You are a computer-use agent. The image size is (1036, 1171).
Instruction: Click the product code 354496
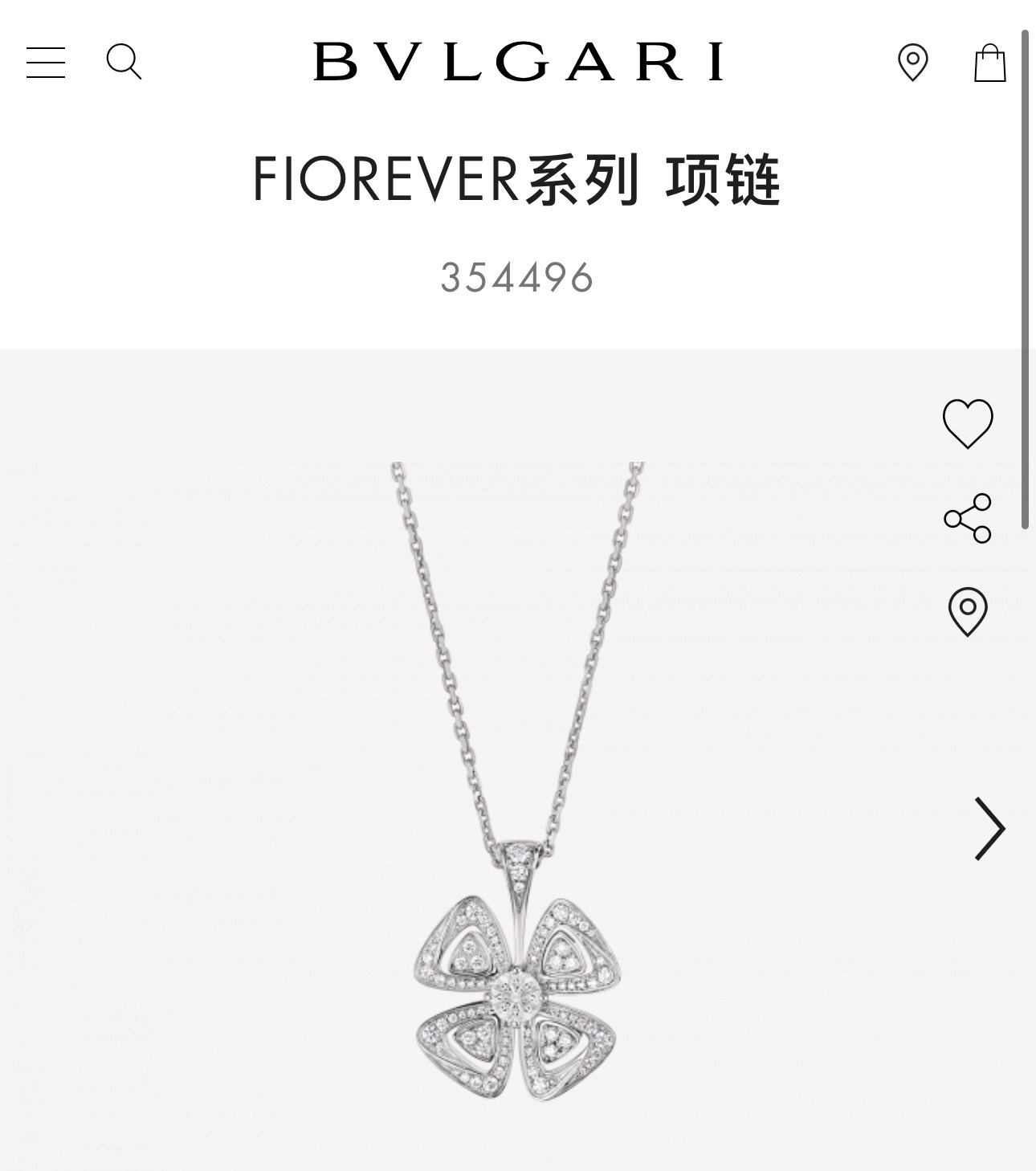pyautogui.click(x=517, y=277)
